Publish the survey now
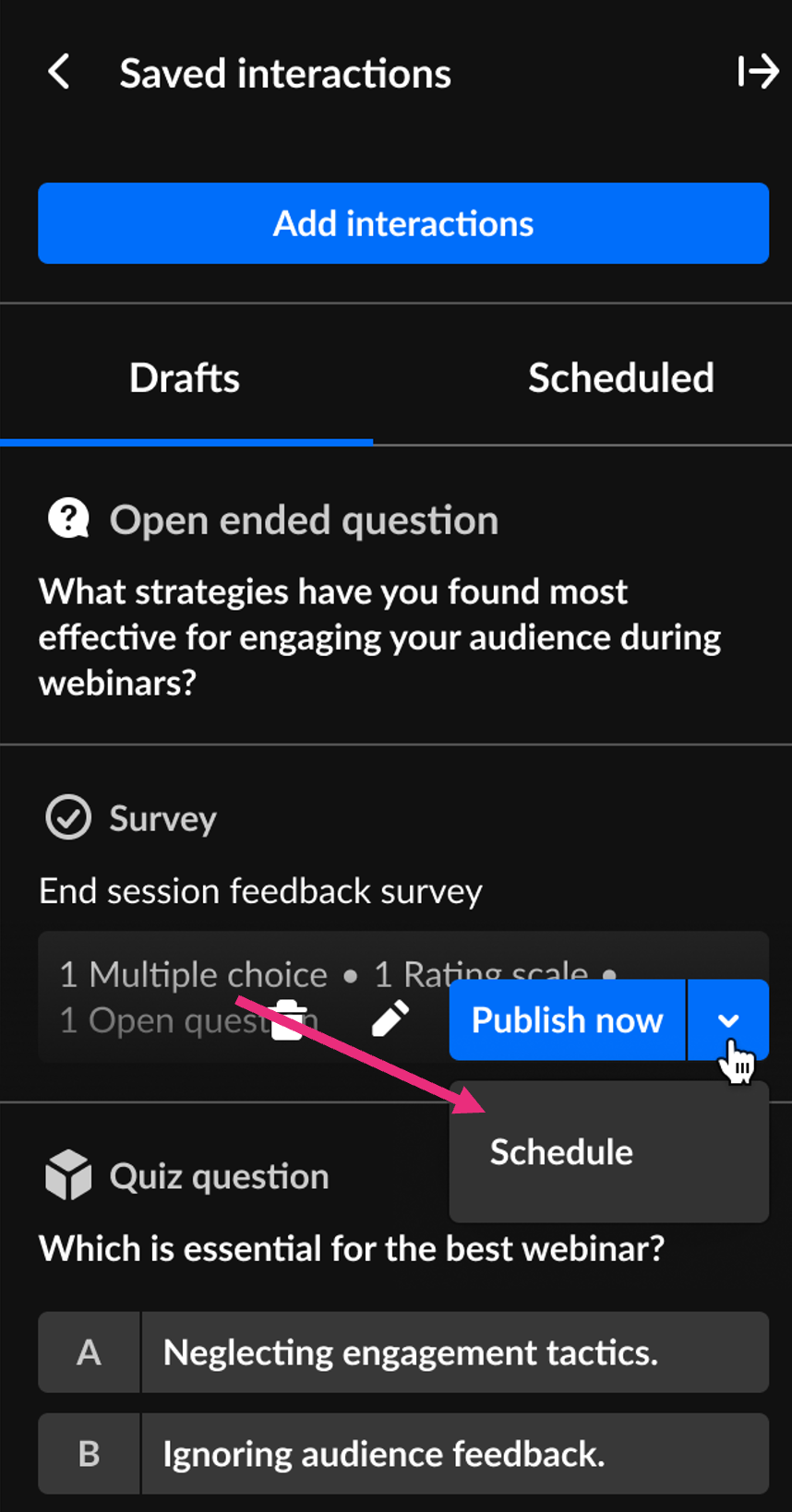 tap(567, 1020)
